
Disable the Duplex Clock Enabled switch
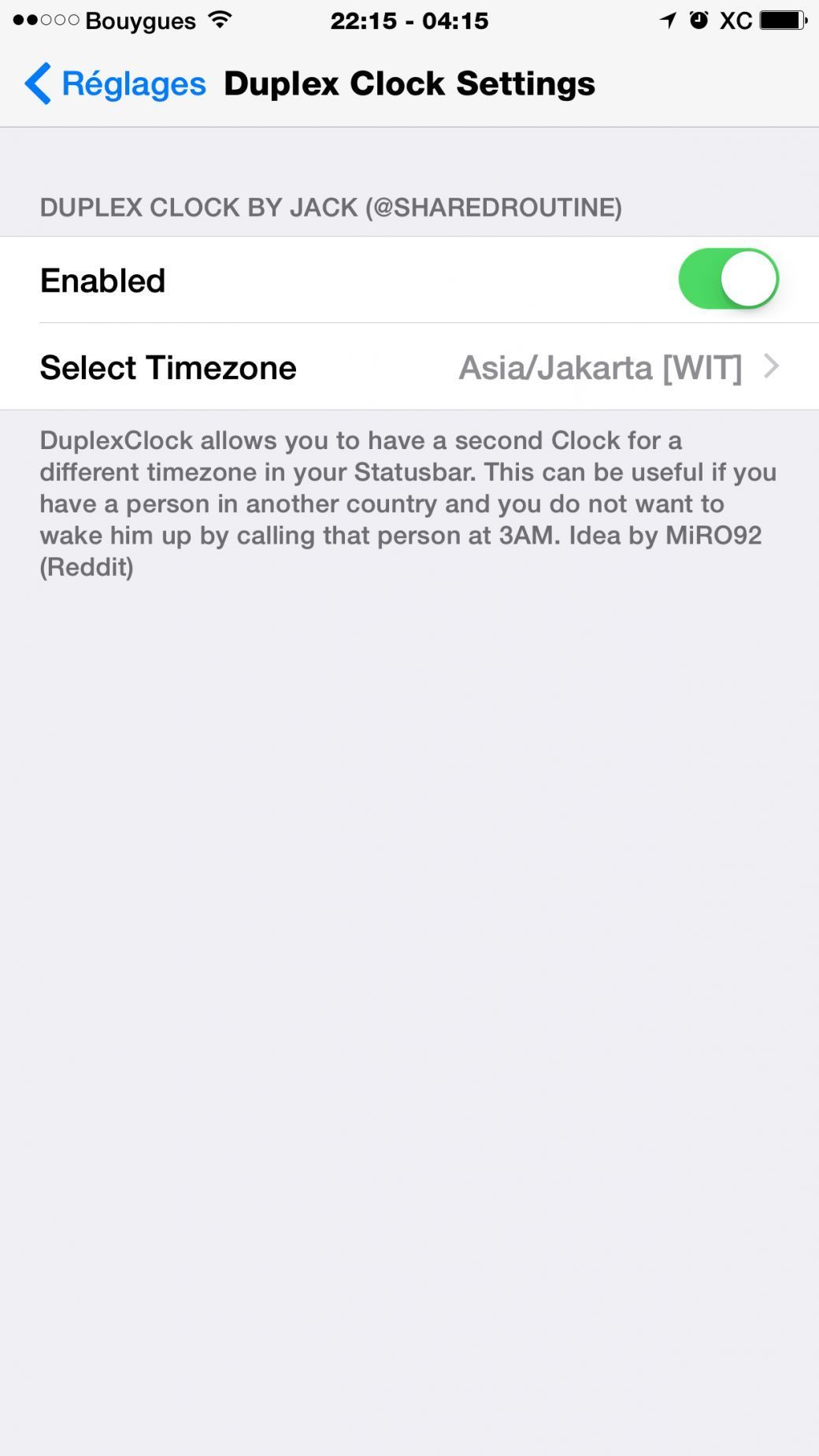728,279
